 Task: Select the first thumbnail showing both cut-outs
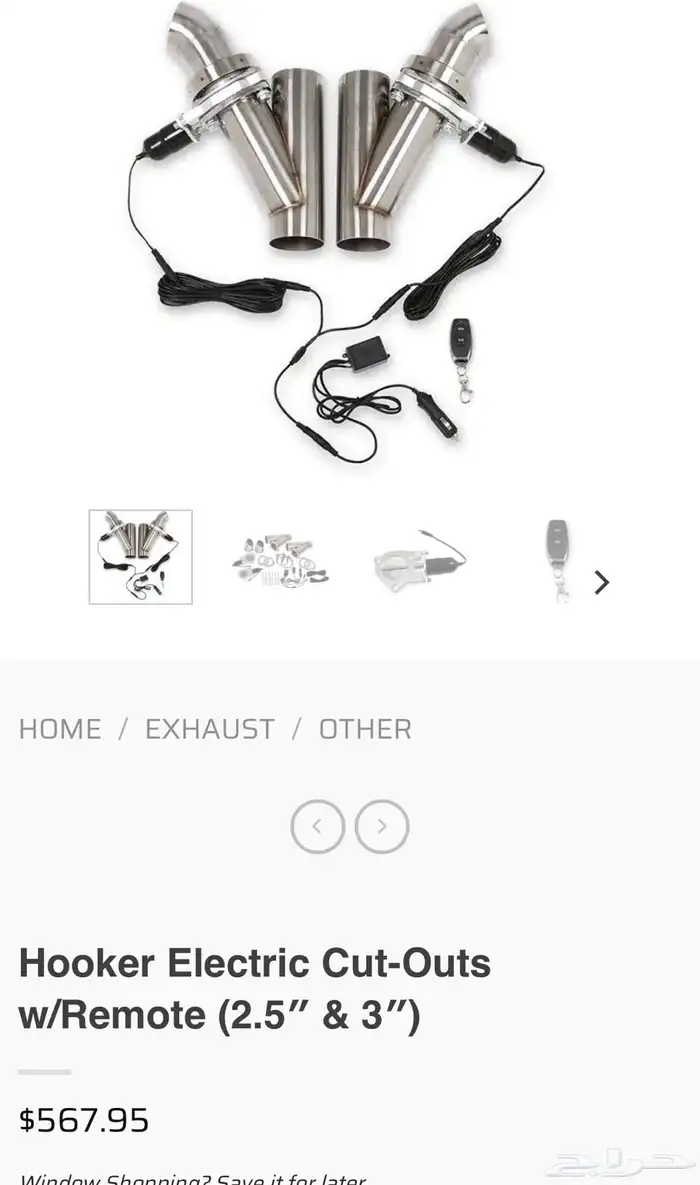click(141, 557)
